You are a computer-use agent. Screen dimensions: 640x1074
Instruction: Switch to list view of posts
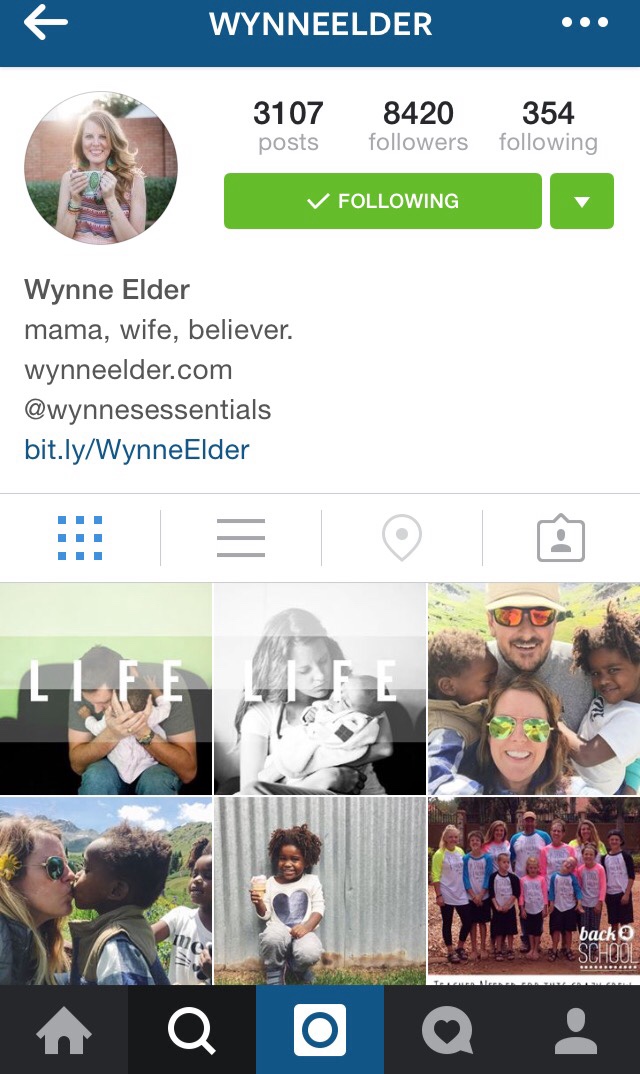click(241, 538)
